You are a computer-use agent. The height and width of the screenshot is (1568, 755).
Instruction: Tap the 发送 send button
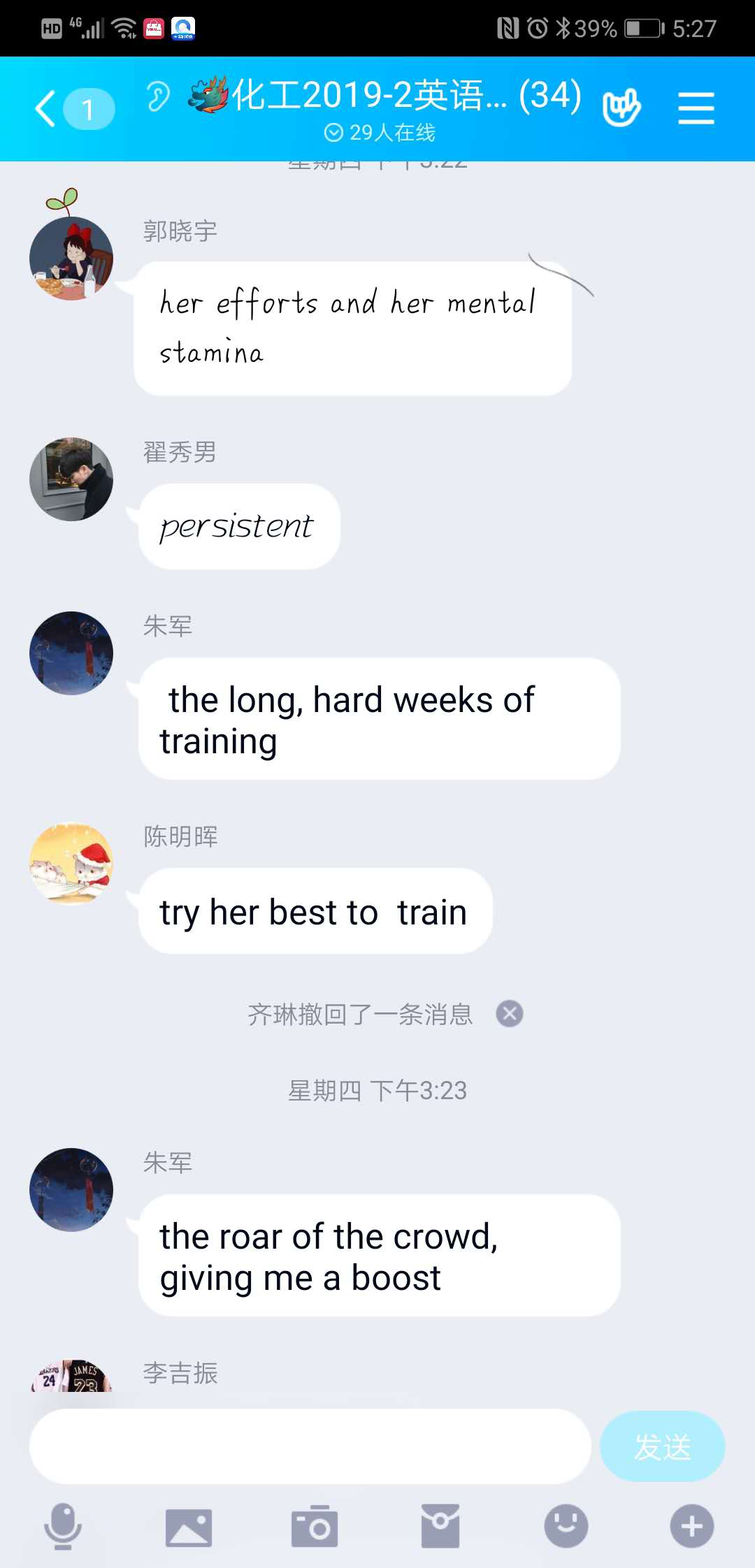tap(662, 1446)
